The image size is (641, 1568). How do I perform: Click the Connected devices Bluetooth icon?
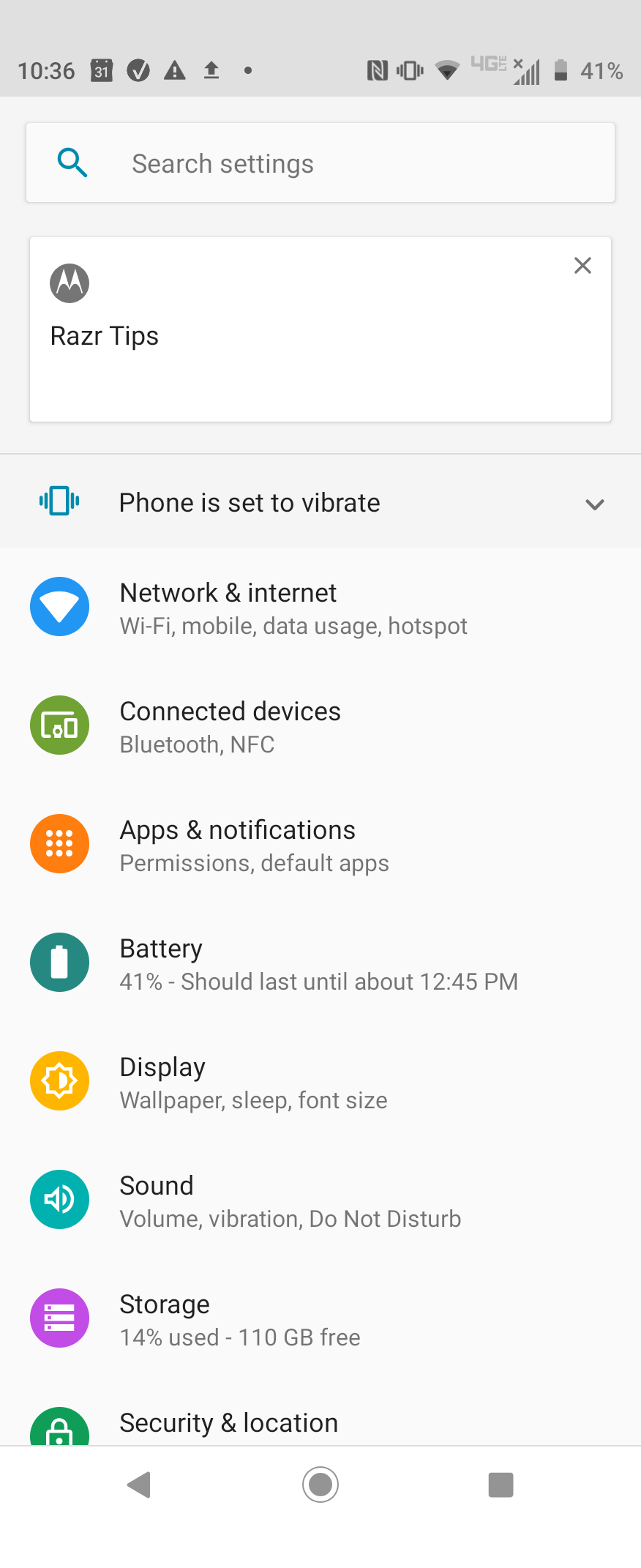(59, 725)
